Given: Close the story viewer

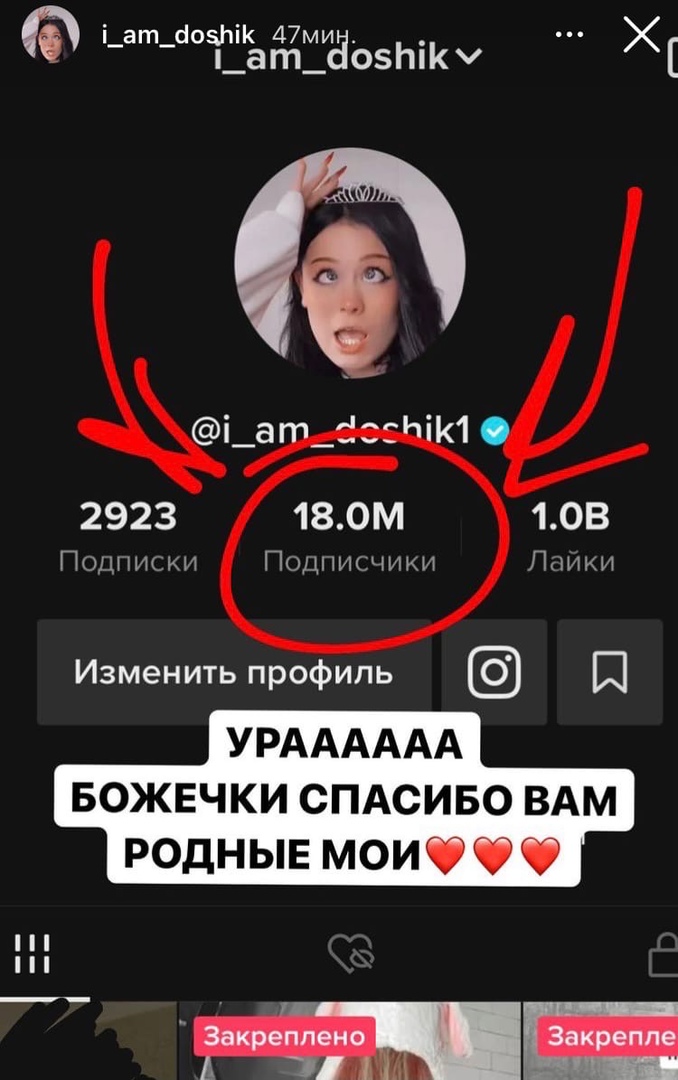Looking at the screenshot, I should pos(641,34).
